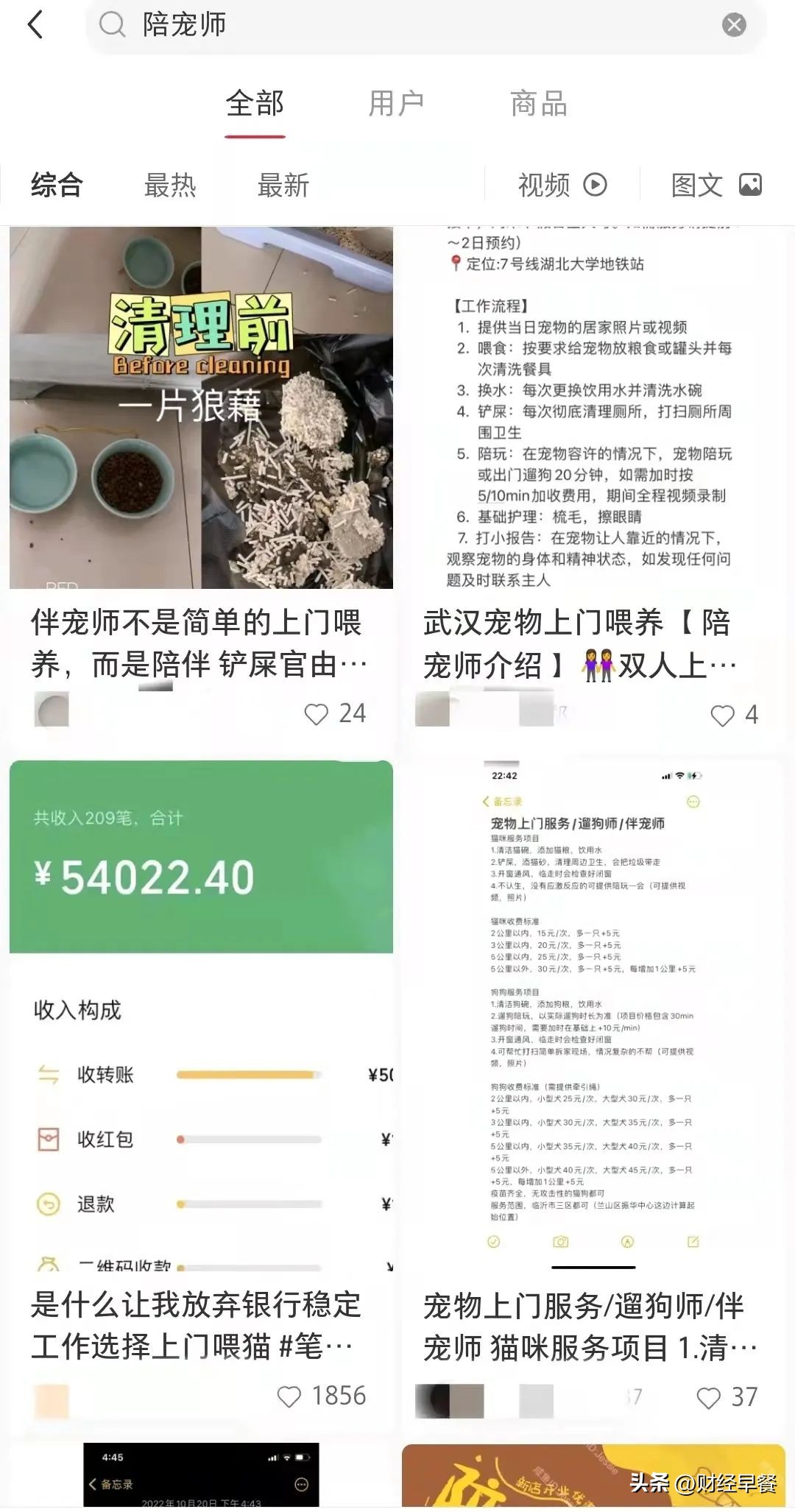Image resolution: width=795 pixels, height=1512 pixels.
Task: Switch to the 商品 tab
Action: (x=539, y=104)
